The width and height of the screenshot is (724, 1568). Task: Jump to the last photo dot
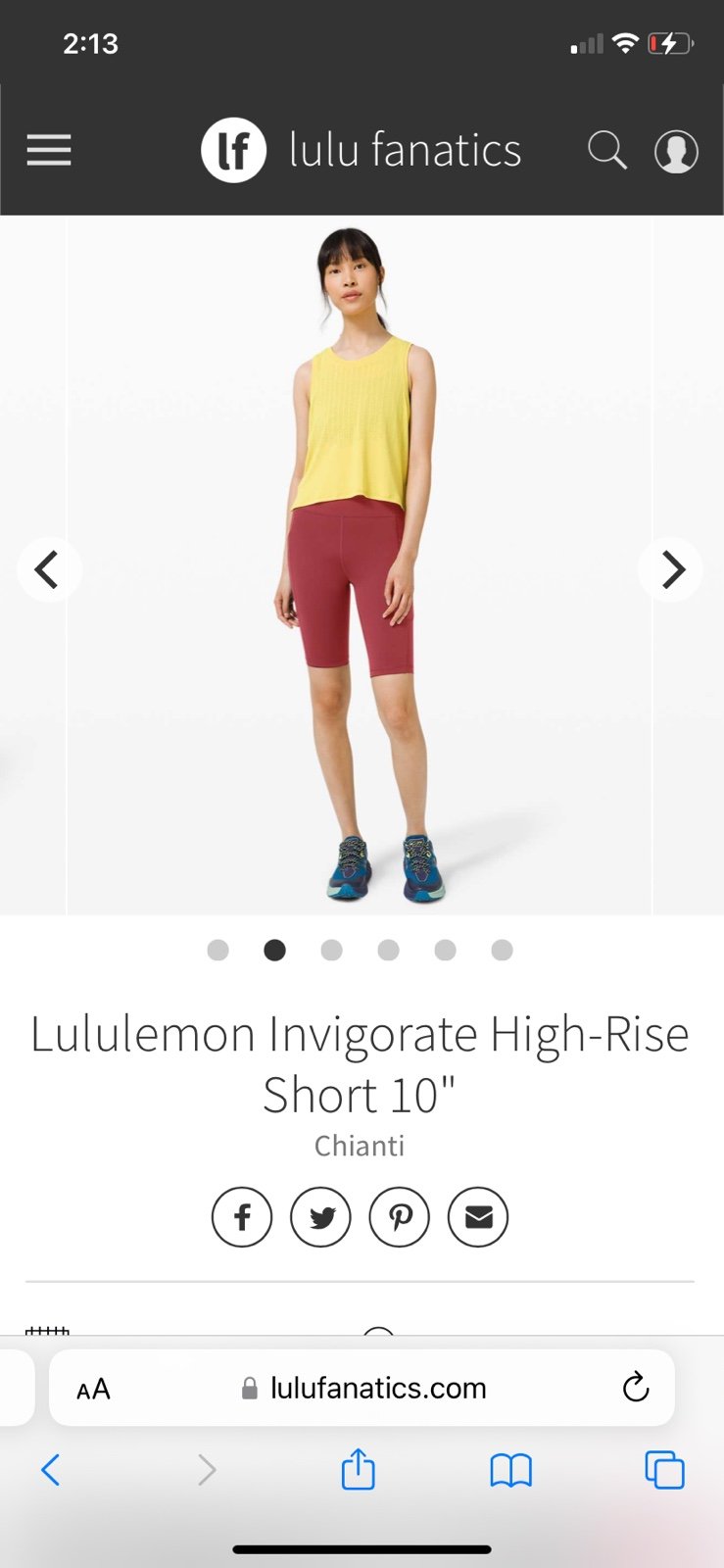502,950
